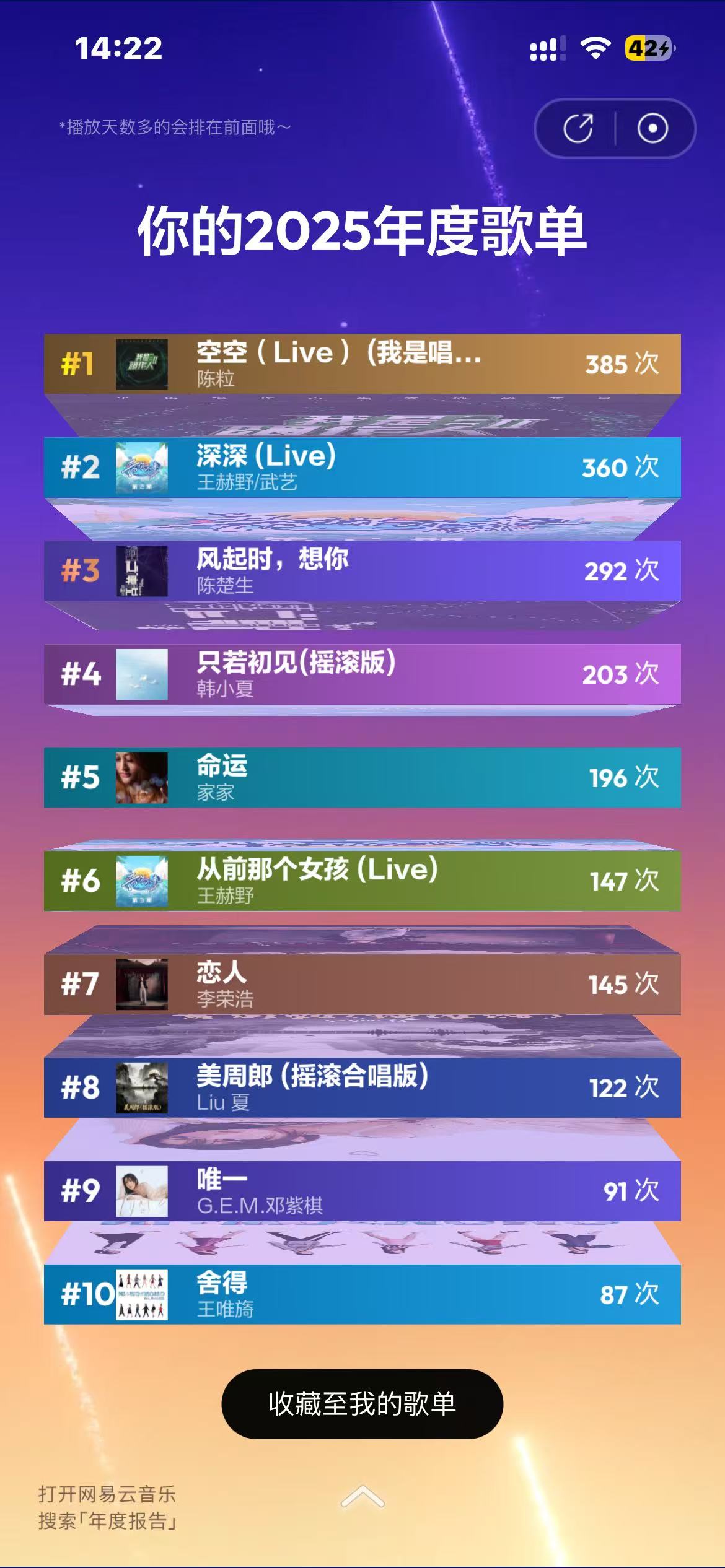Play #5 命运 by 家家
This screenshot has height=1568, width=725.
tap(362, 777)
